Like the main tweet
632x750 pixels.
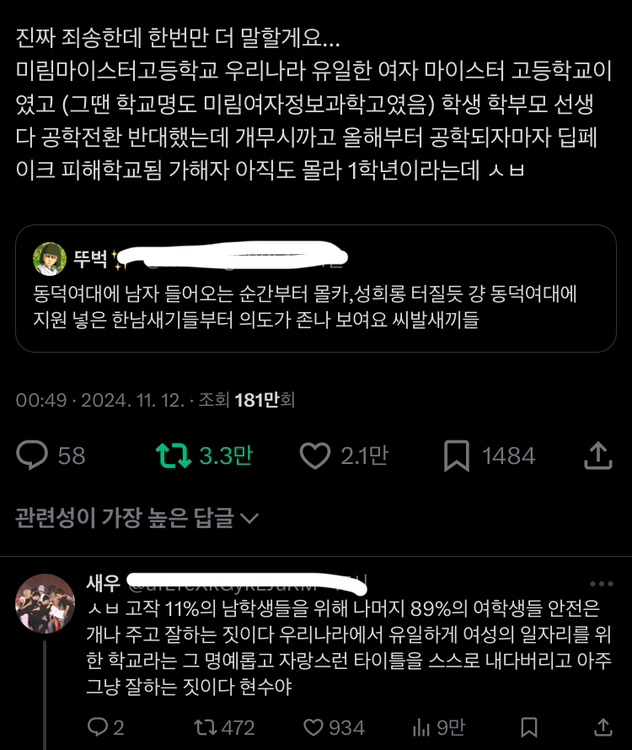click(x=315, y=456)
